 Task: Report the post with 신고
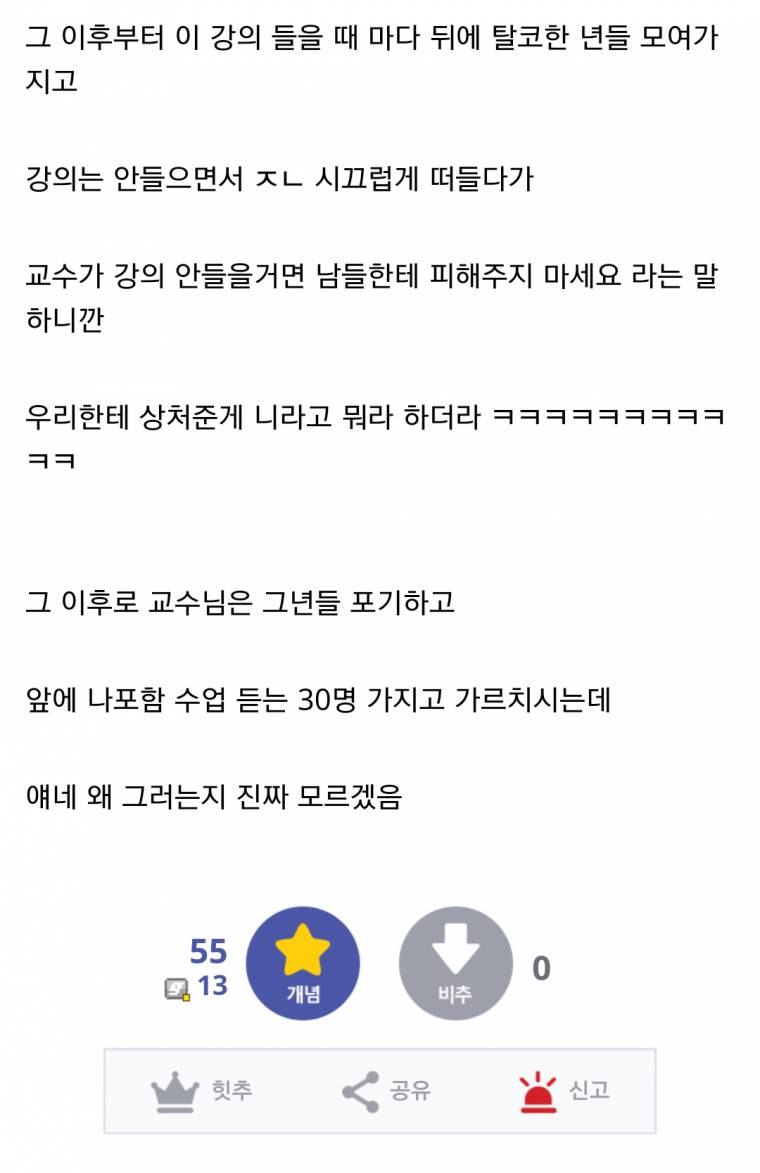pyautogui.click(x=564, y=1091)
